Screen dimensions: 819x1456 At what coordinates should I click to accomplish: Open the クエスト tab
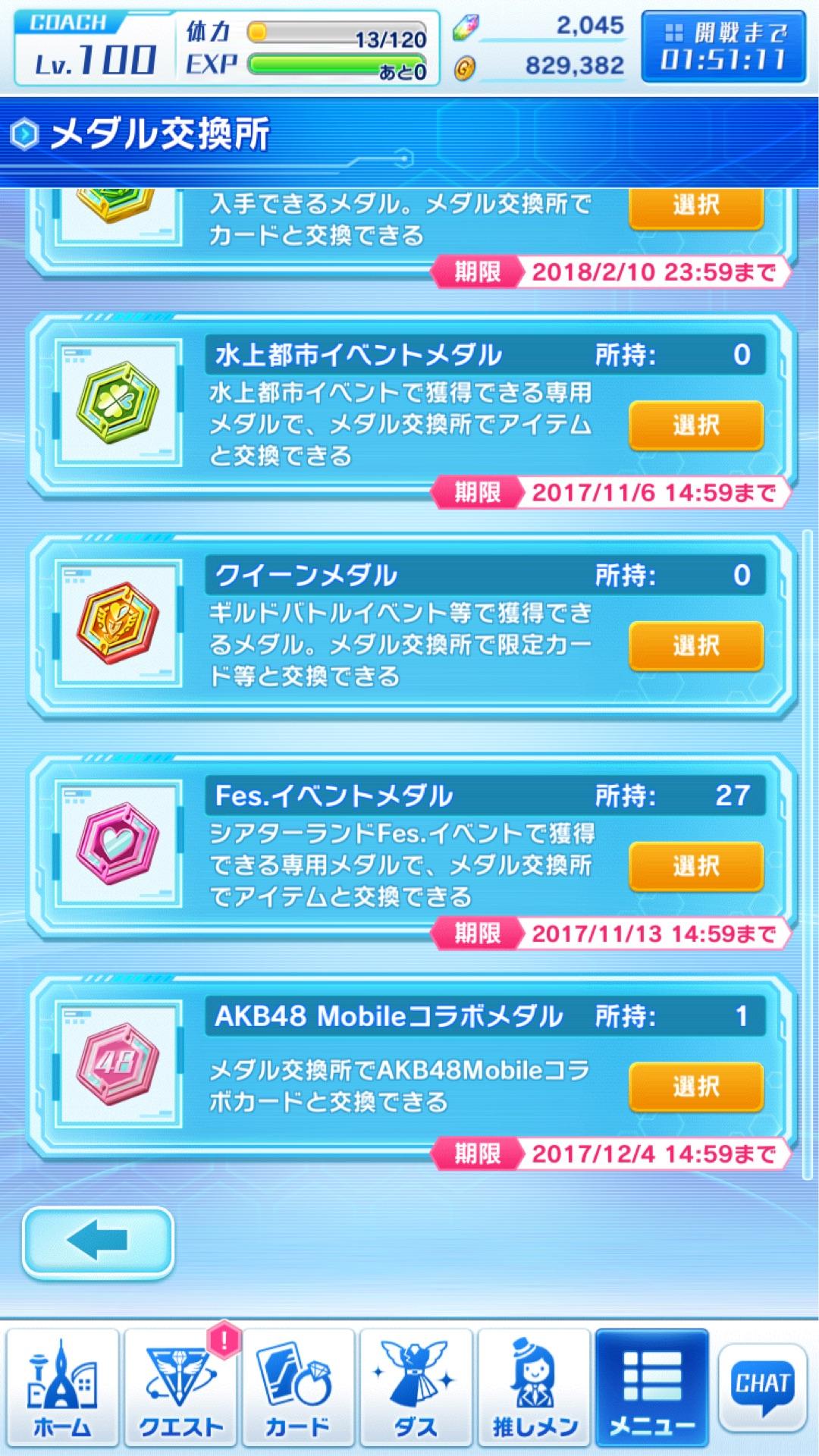(180, 1388)
